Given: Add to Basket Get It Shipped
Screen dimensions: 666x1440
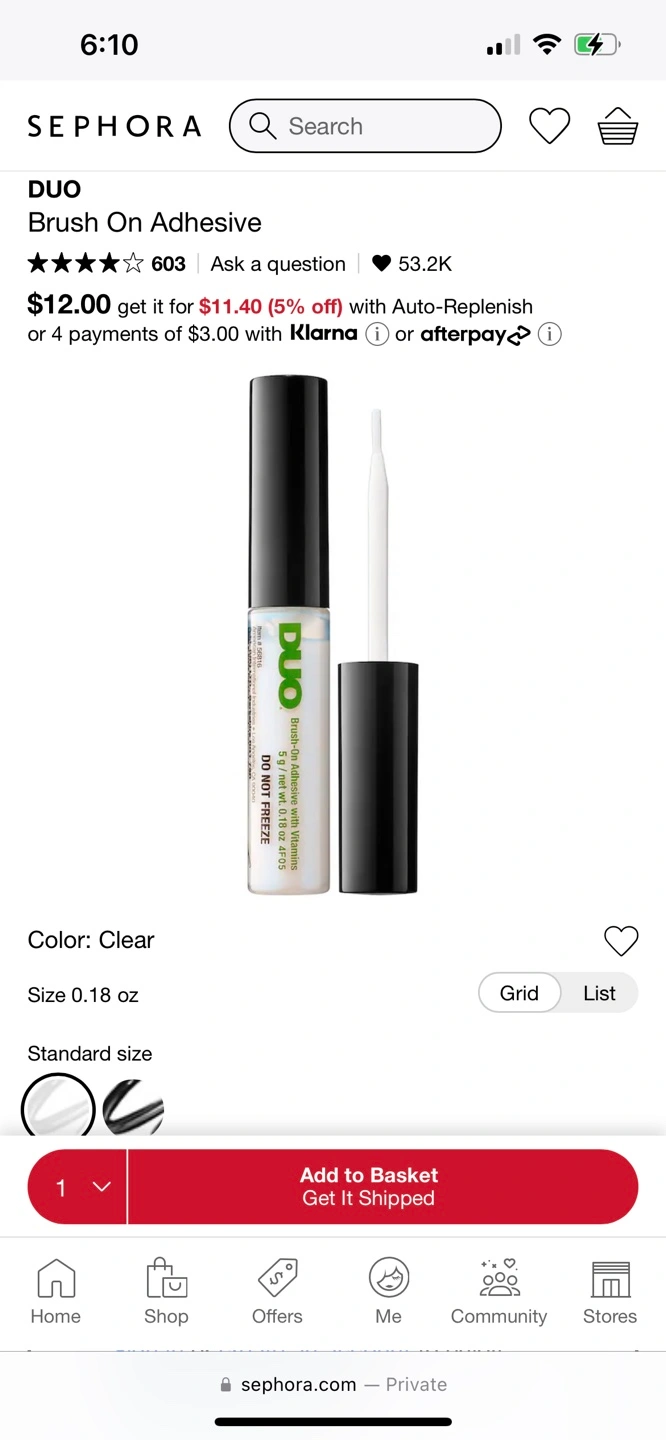Looking at the screenshot, I should tap(383, 1187).
